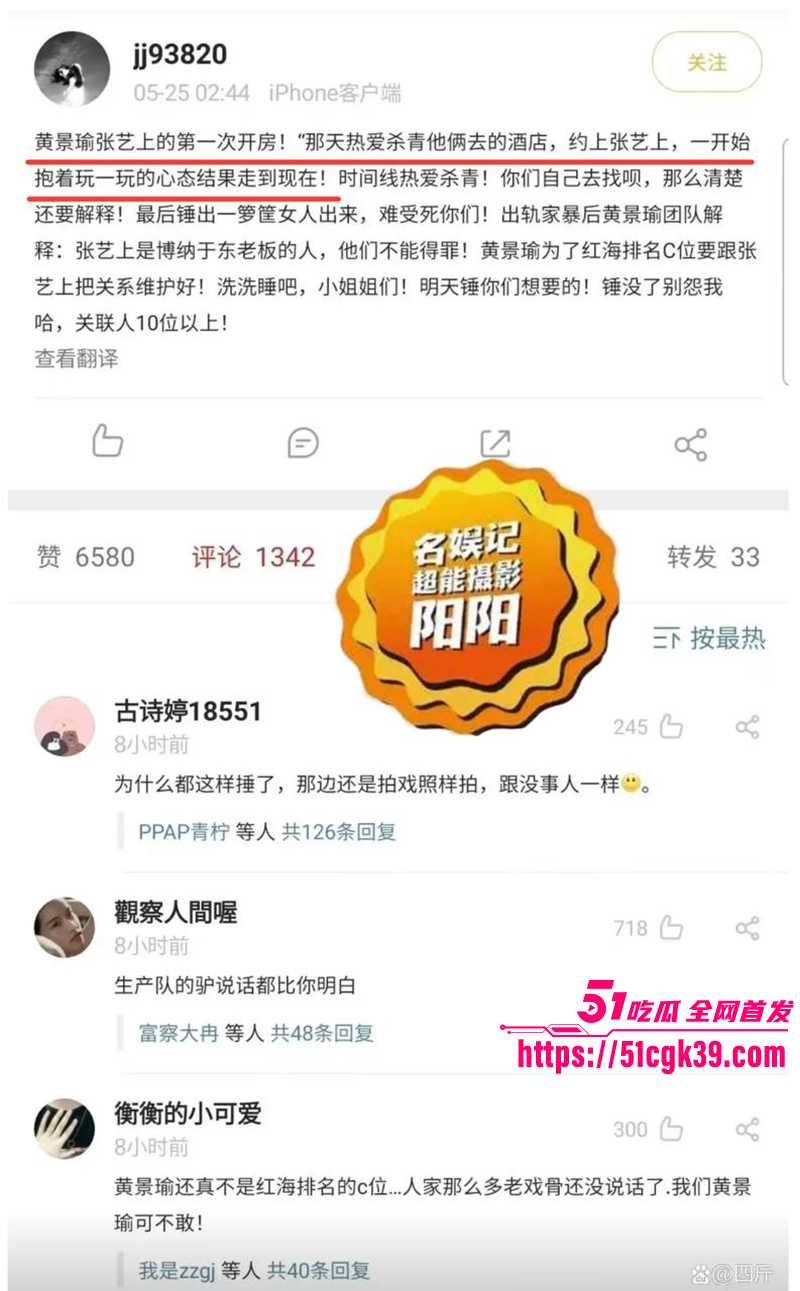
Task: Tap 查看翻译 to translate the post
Action: tap(77, 359)
